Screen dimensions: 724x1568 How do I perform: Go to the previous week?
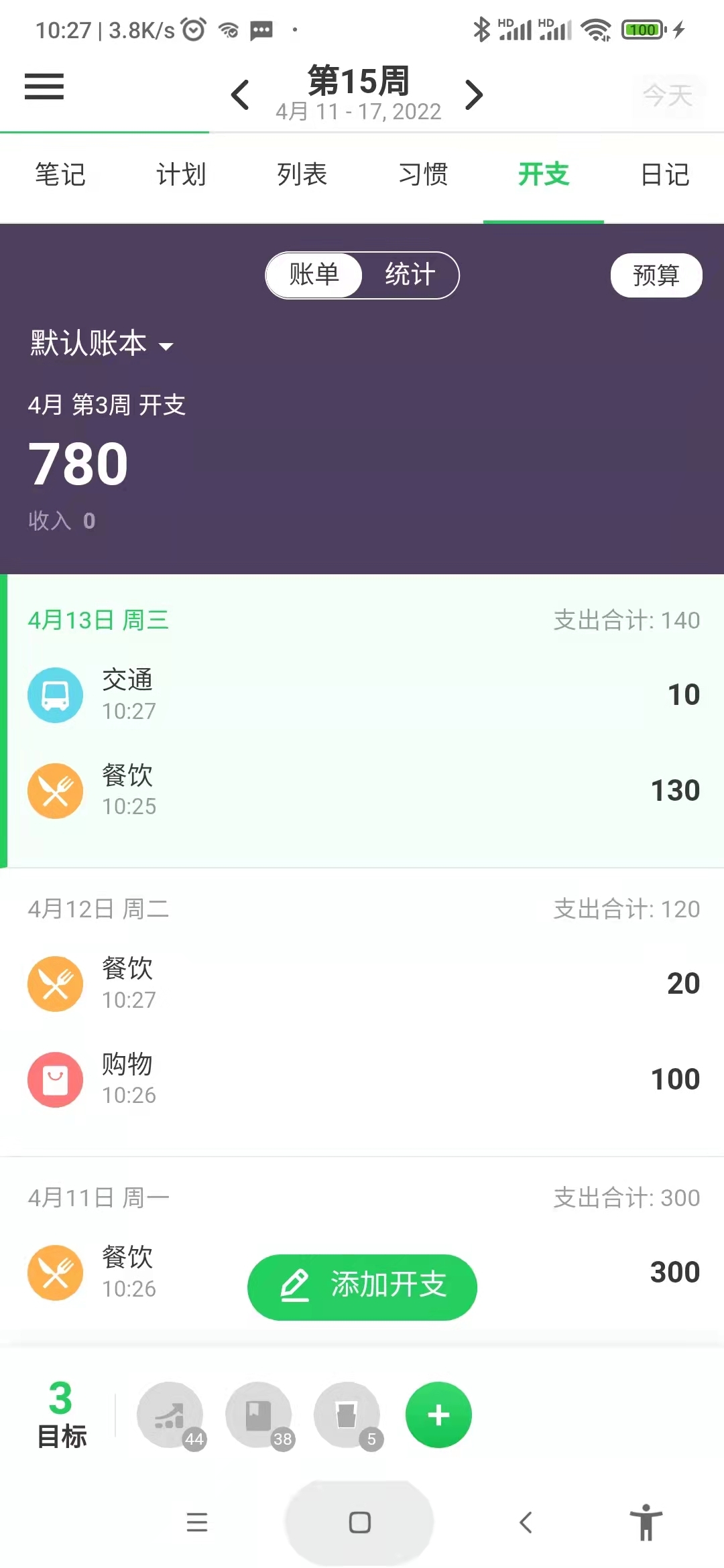[x=240, y=94]
